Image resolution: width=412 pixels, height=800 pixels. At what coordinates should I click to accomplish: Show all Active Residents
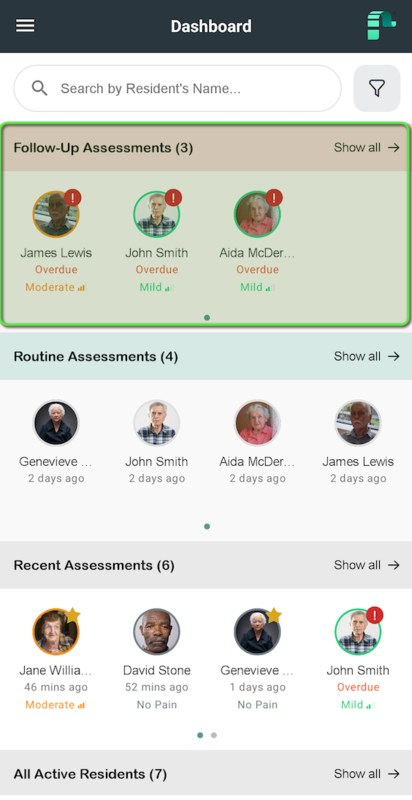(x=366, y=773)
